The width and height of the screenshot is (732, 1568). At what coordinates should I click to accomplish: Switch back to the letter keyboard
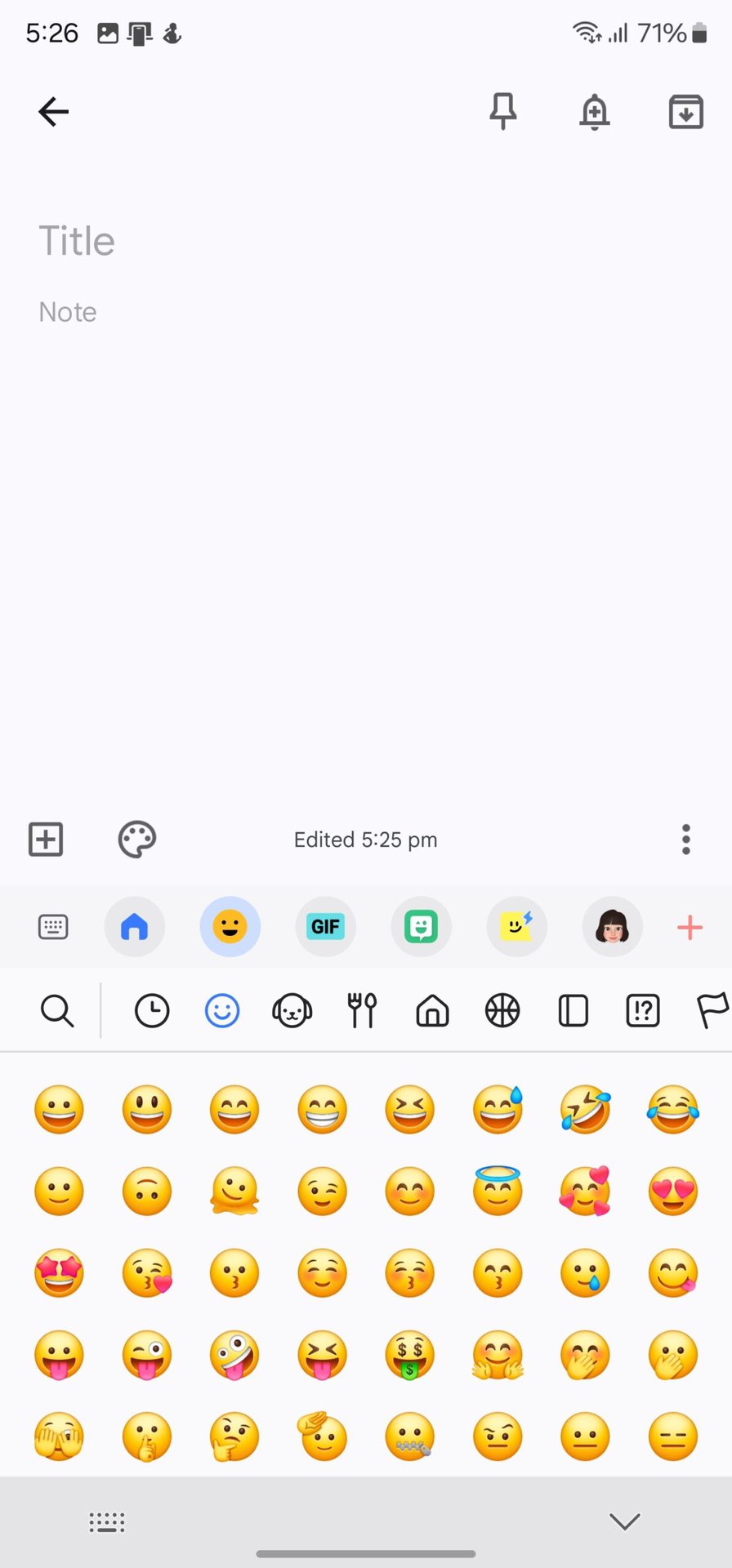[53, 927]
